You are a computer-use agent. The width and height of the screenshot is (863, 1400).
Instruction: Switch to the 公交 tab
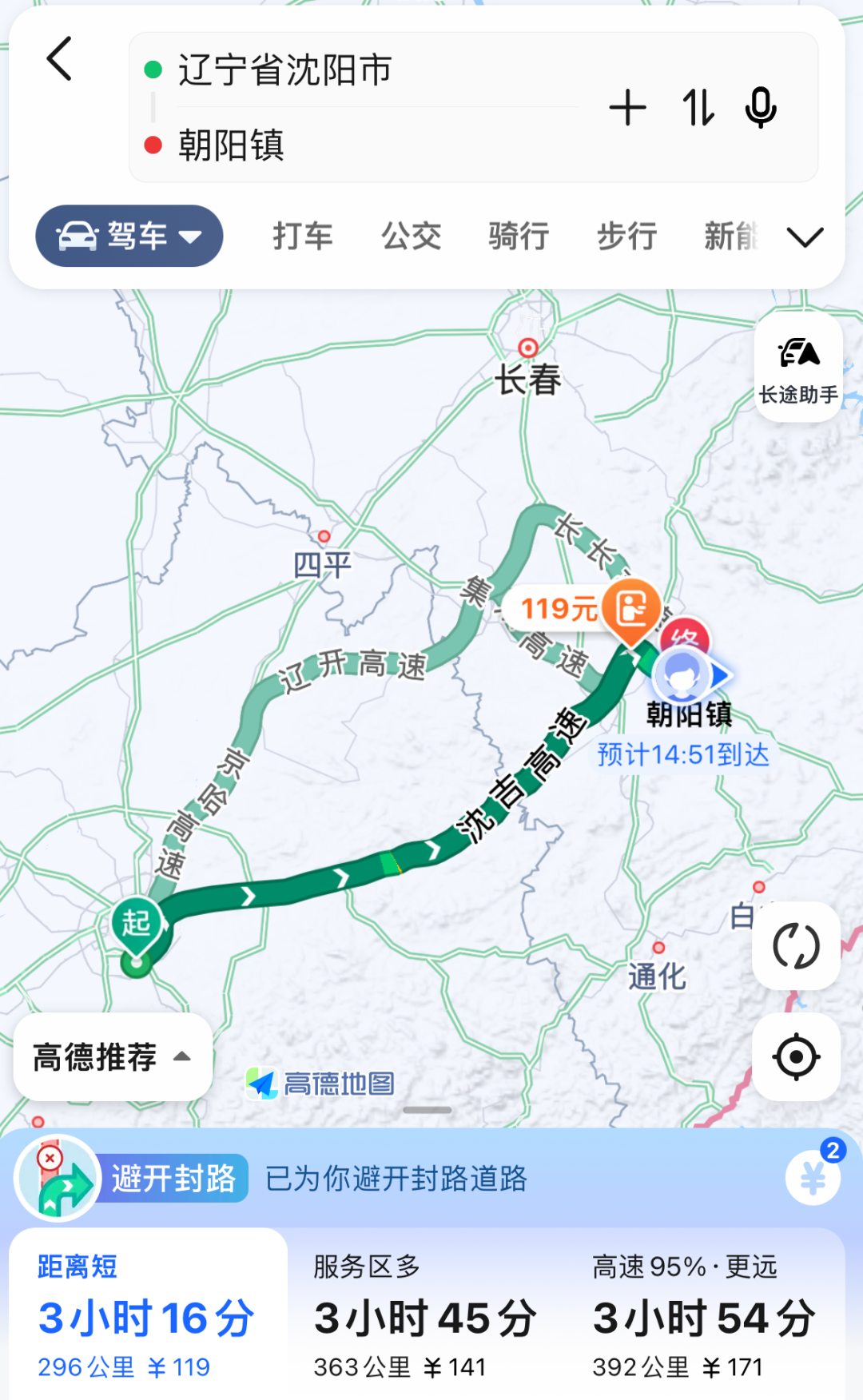point(411,237)
